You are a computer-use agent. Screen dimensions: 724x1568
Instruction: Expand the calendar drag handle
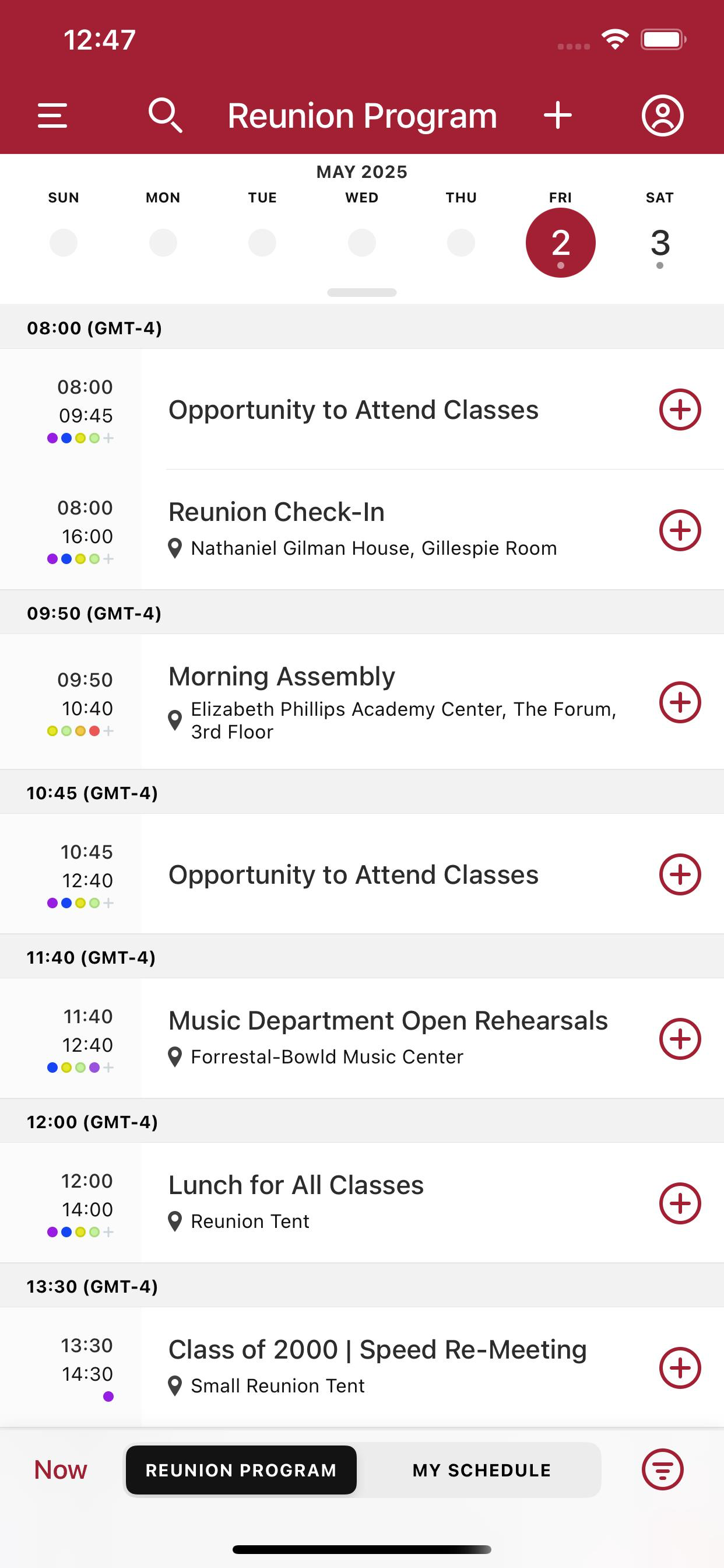click(x=362, y=292)
